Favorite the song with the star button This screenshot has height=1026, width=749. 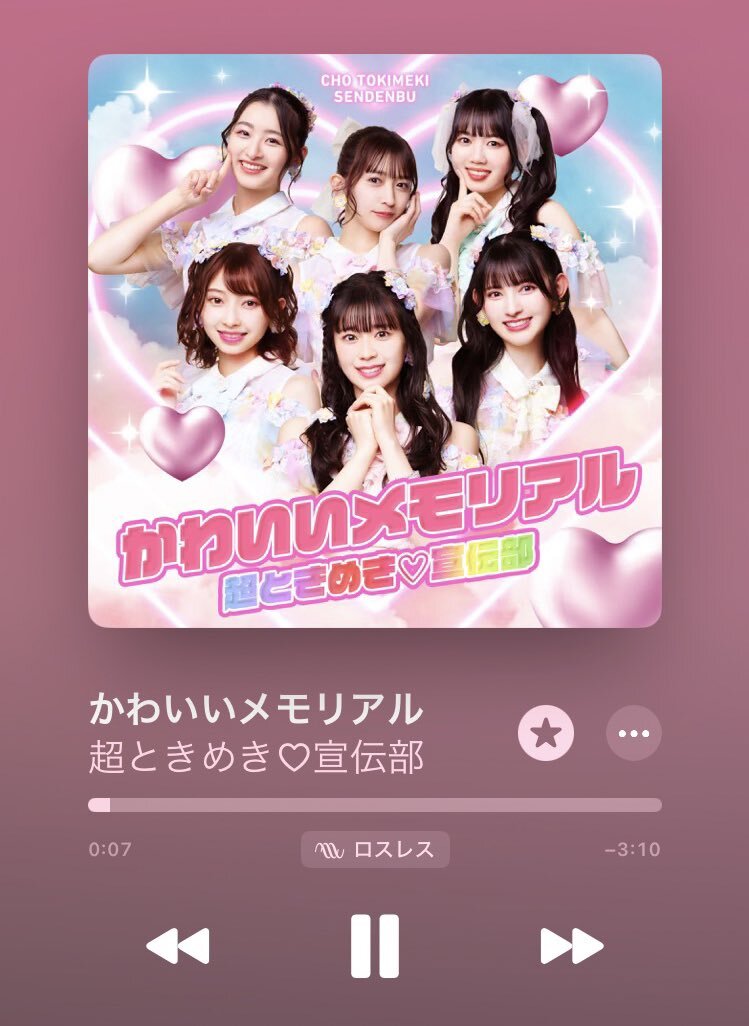545,733
